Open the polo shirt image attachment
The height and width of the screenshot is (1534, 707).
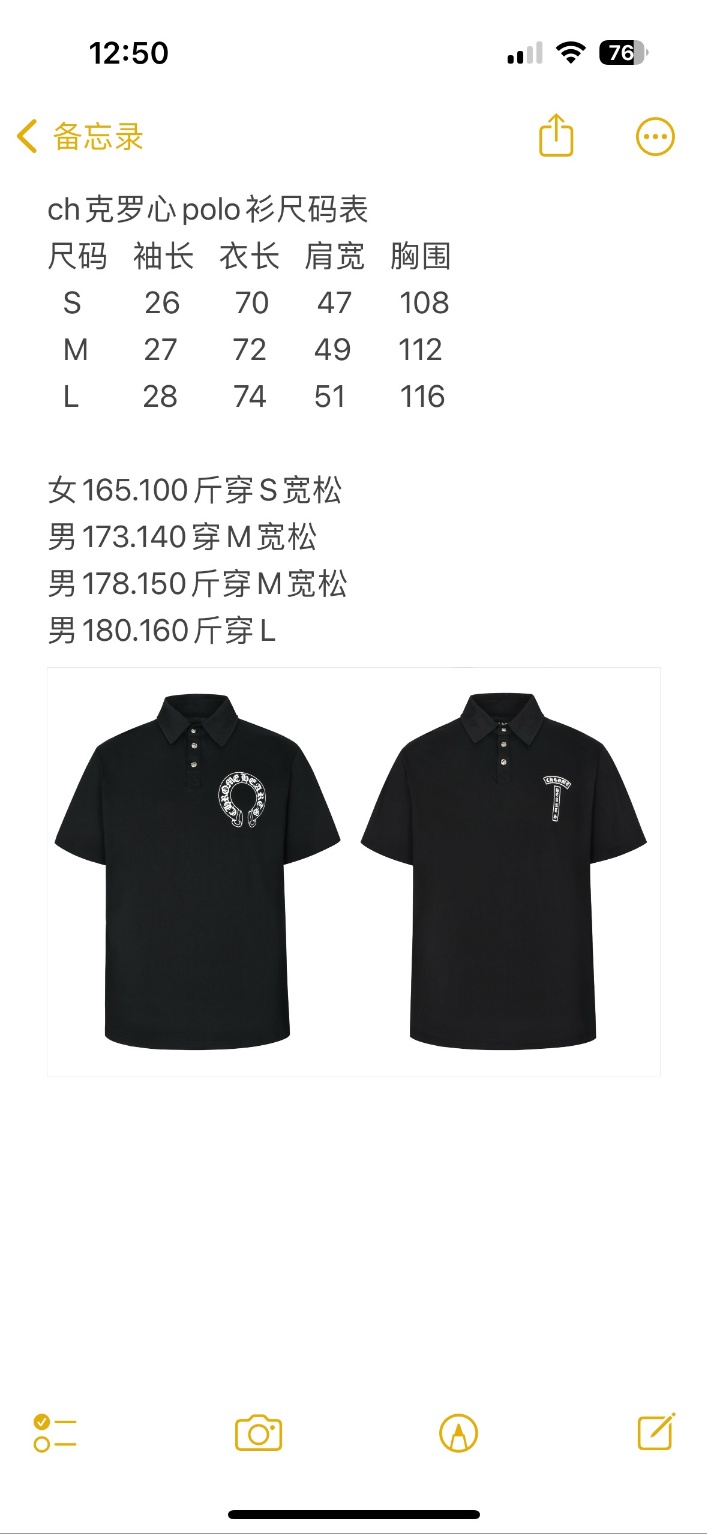353,871
